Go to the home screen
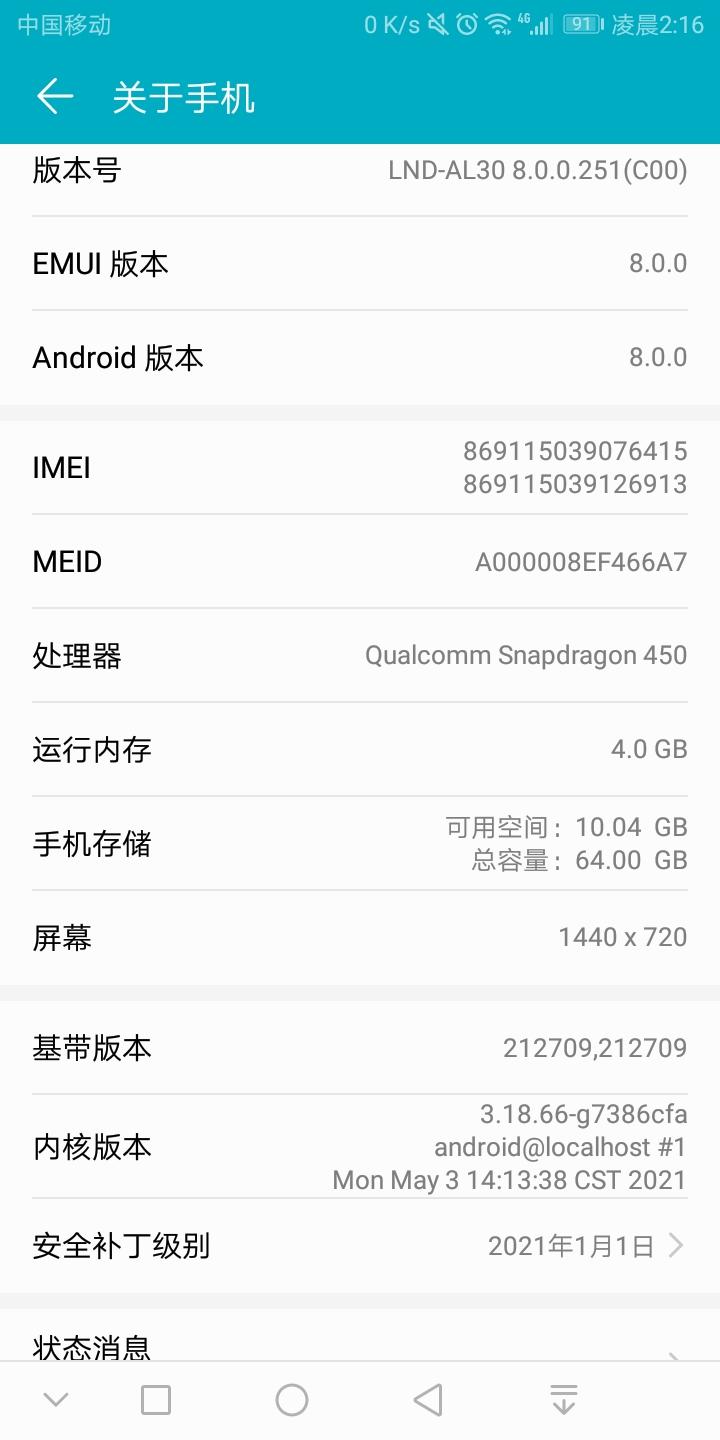Image resolution: width=720 pixels, height=1440 pixels. pos(292,1400)
